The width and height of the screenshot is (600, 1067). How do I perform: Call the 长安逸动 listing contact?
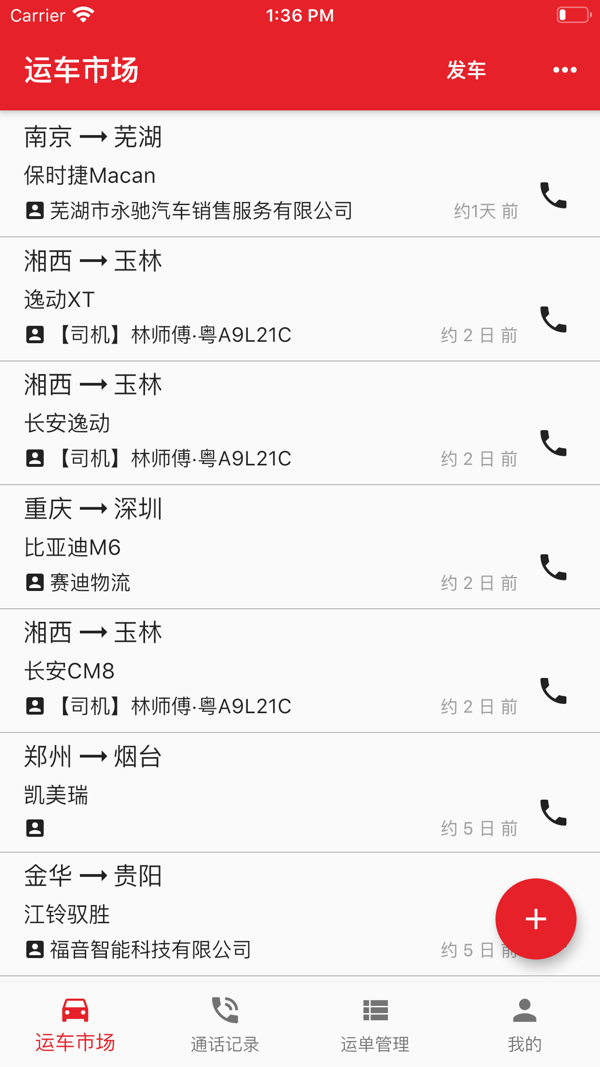click(553, 443)
